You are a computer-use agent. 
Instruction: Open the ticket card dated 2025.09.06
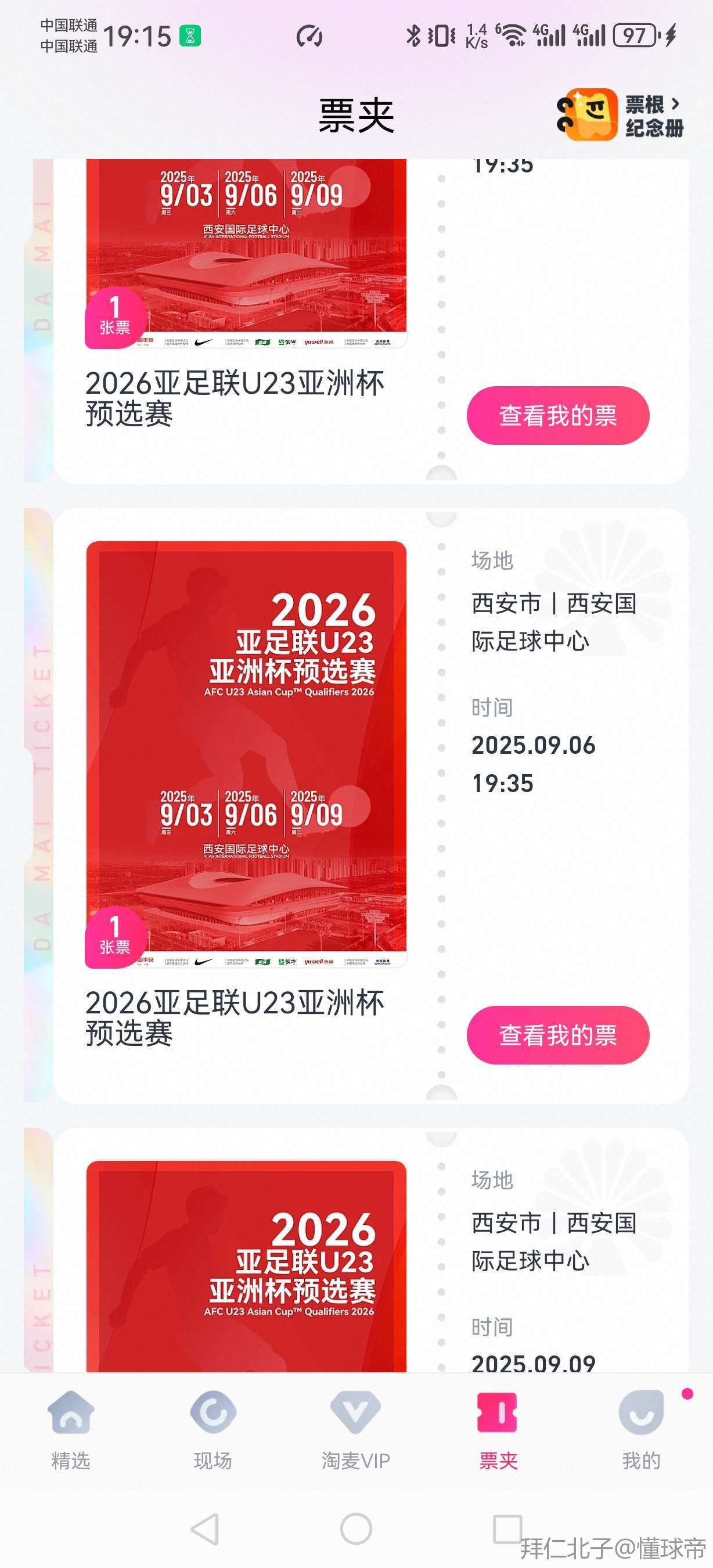pyautogui.click(x=246, y=754)
